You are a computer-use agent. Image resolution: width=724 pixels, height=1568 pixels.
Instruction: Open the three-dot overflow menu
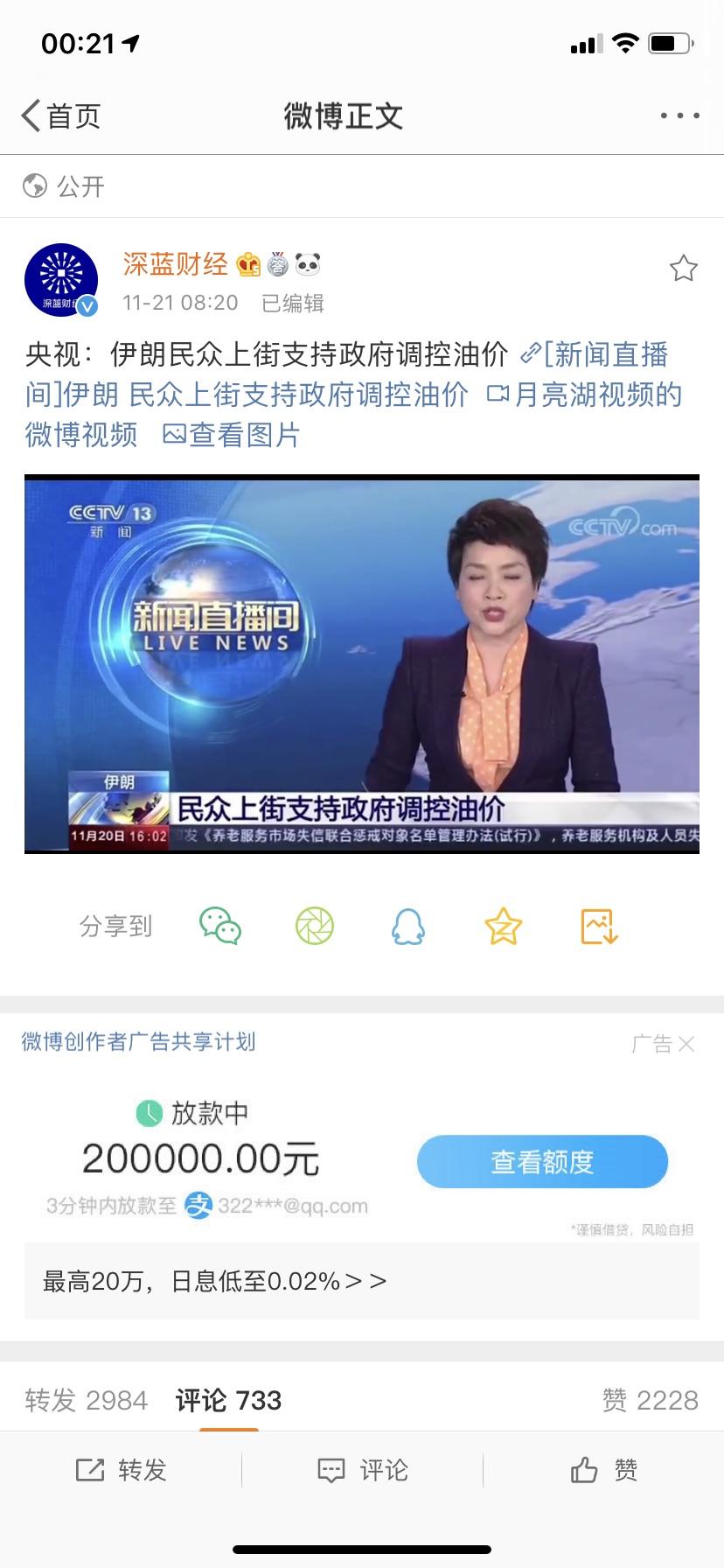[x=679, y=115]
